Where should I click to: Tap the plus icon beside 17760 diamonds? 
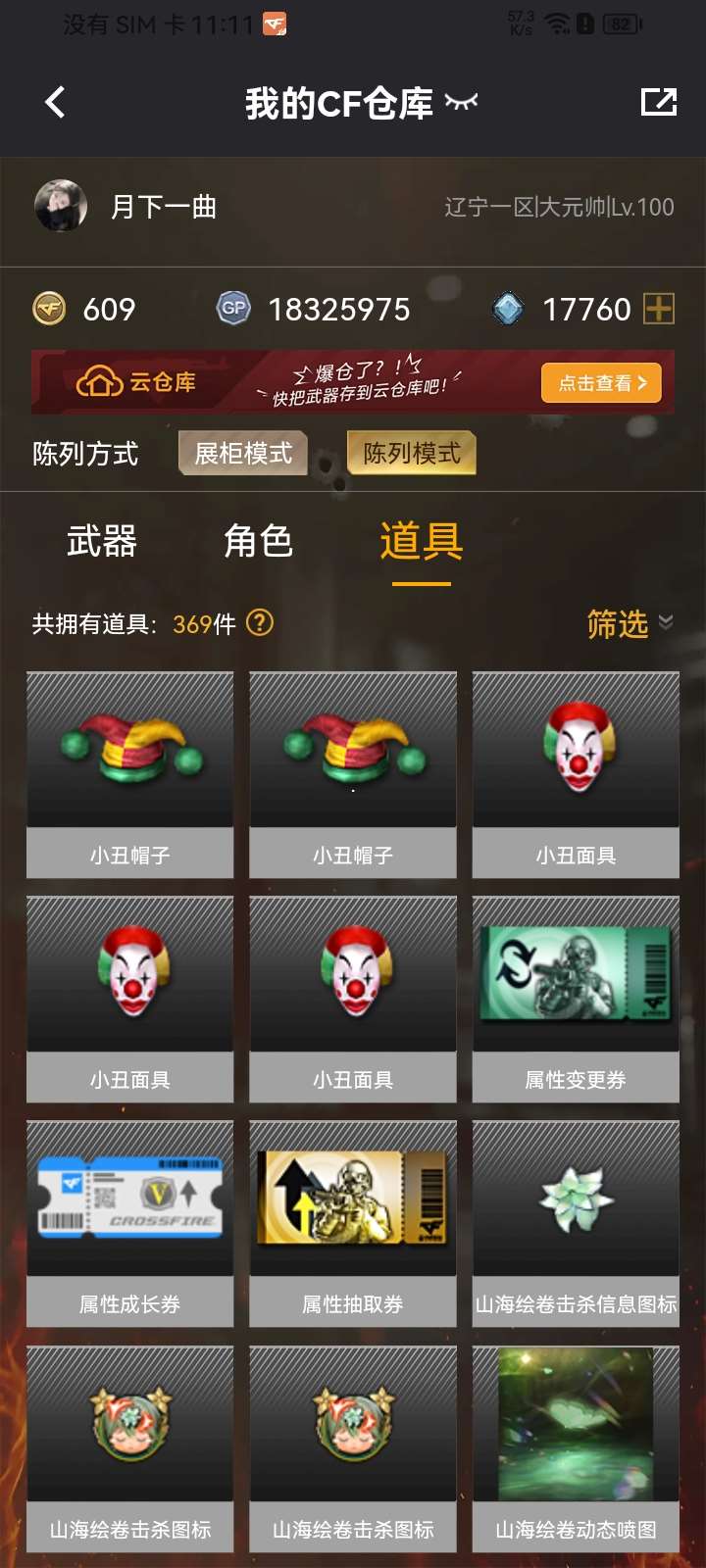pyautogui.click(x=658, y=310)
